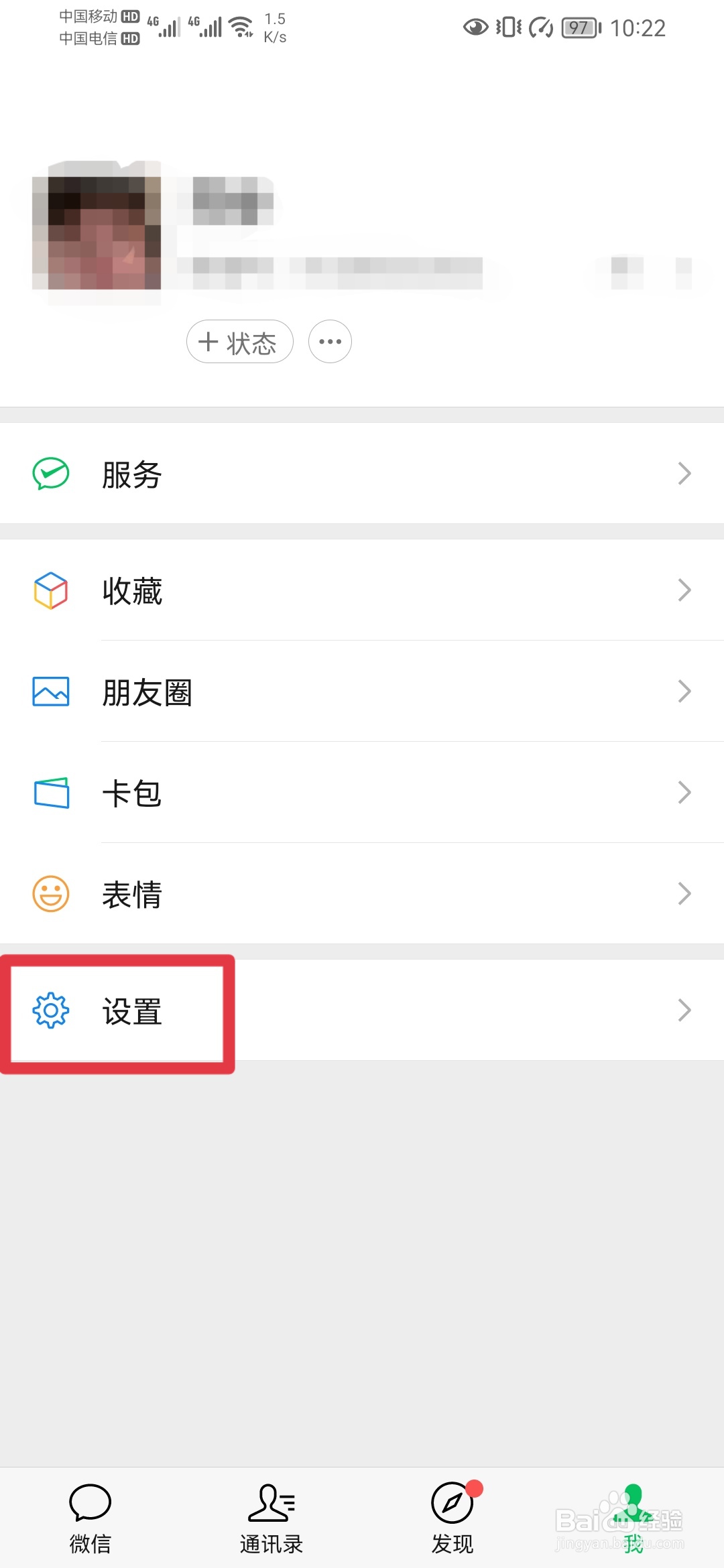Expand the 设置 row chevron

(x=684, y=1010)
